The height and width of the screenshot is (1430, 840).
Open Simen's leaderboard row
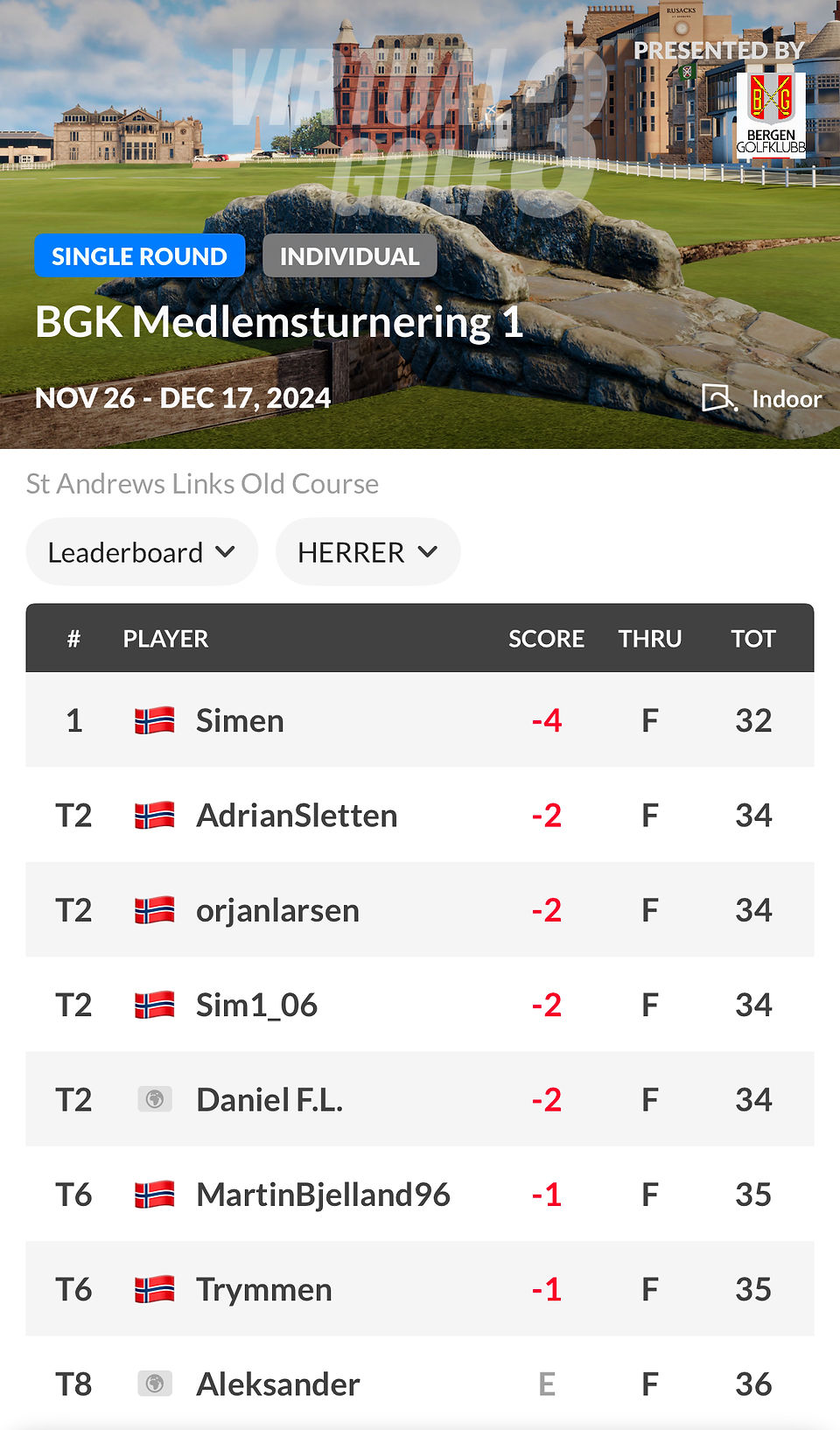pos(420,720)
